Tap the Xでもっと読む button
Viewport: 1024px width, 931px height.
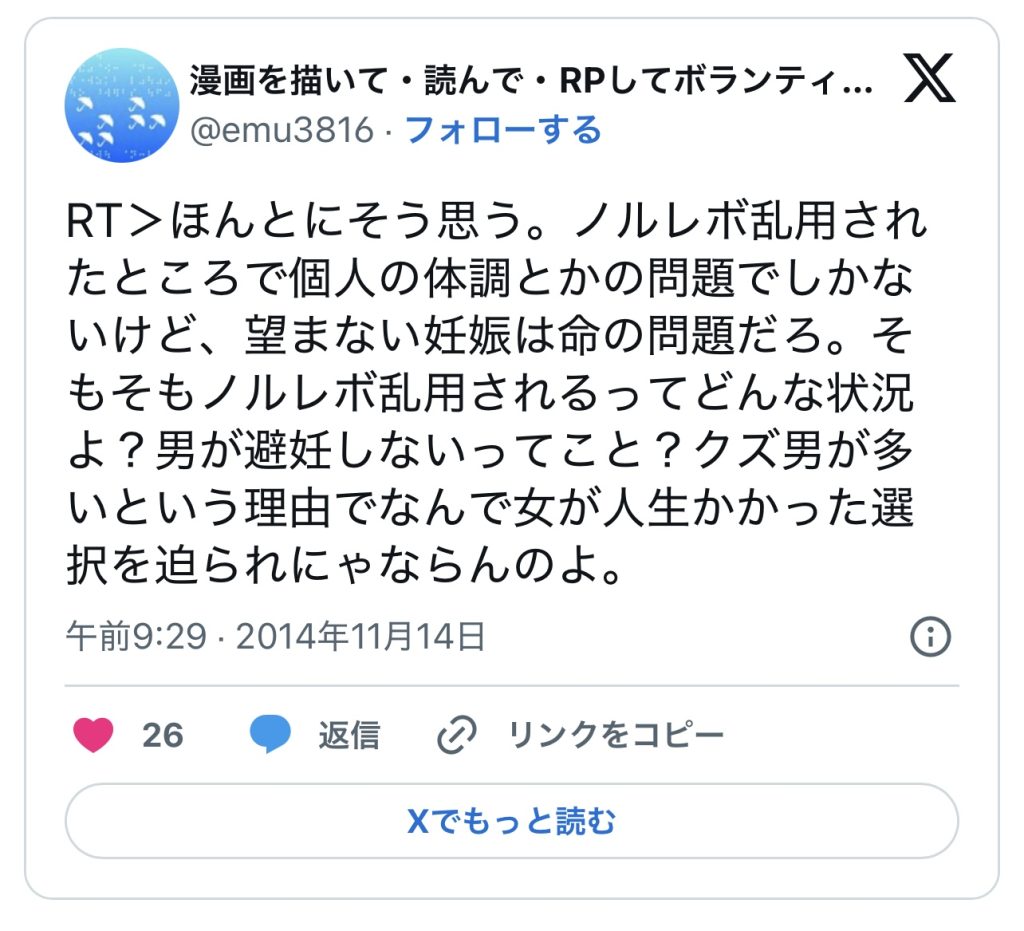511,821
